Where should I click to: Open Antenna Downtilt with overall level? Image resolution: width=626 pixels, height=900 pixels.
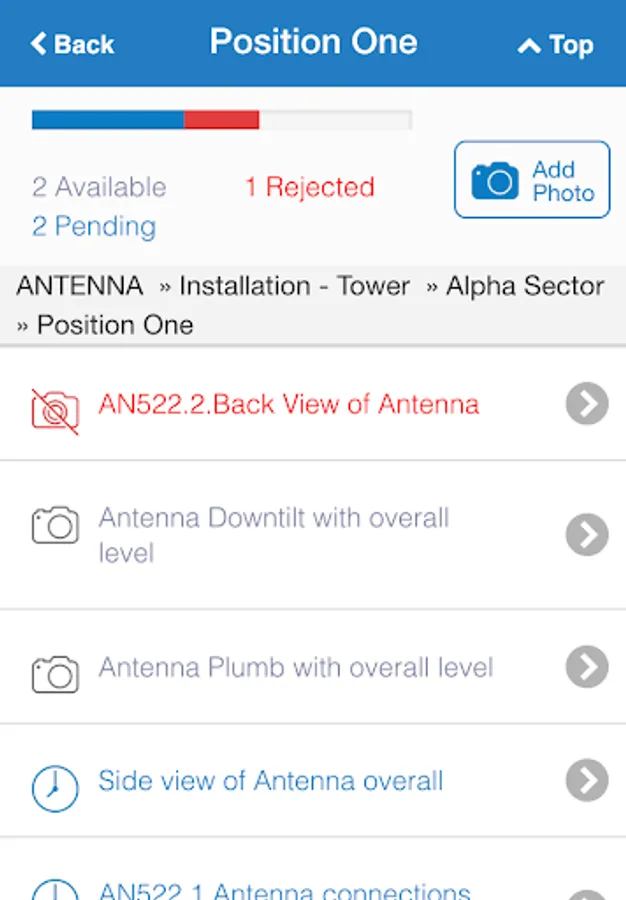pos(274,535)
